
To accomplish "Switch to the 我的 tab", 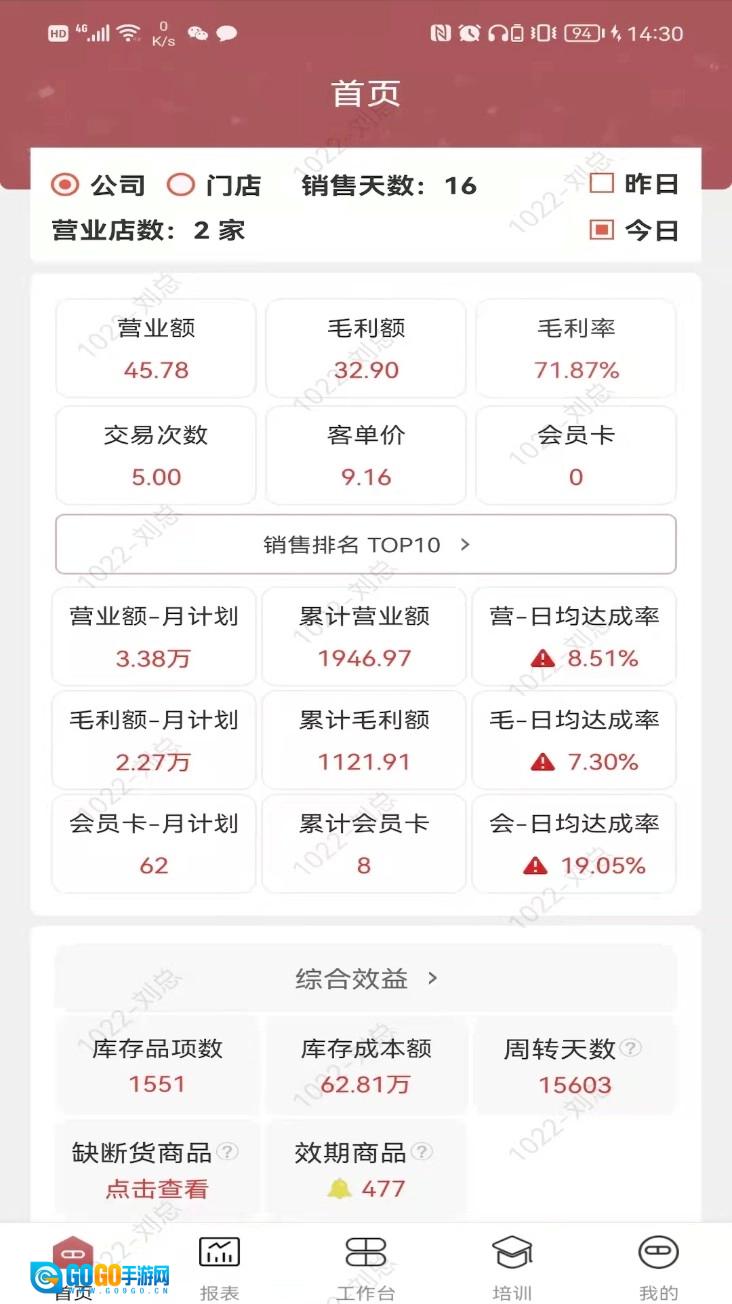I will coord(658,1268).
